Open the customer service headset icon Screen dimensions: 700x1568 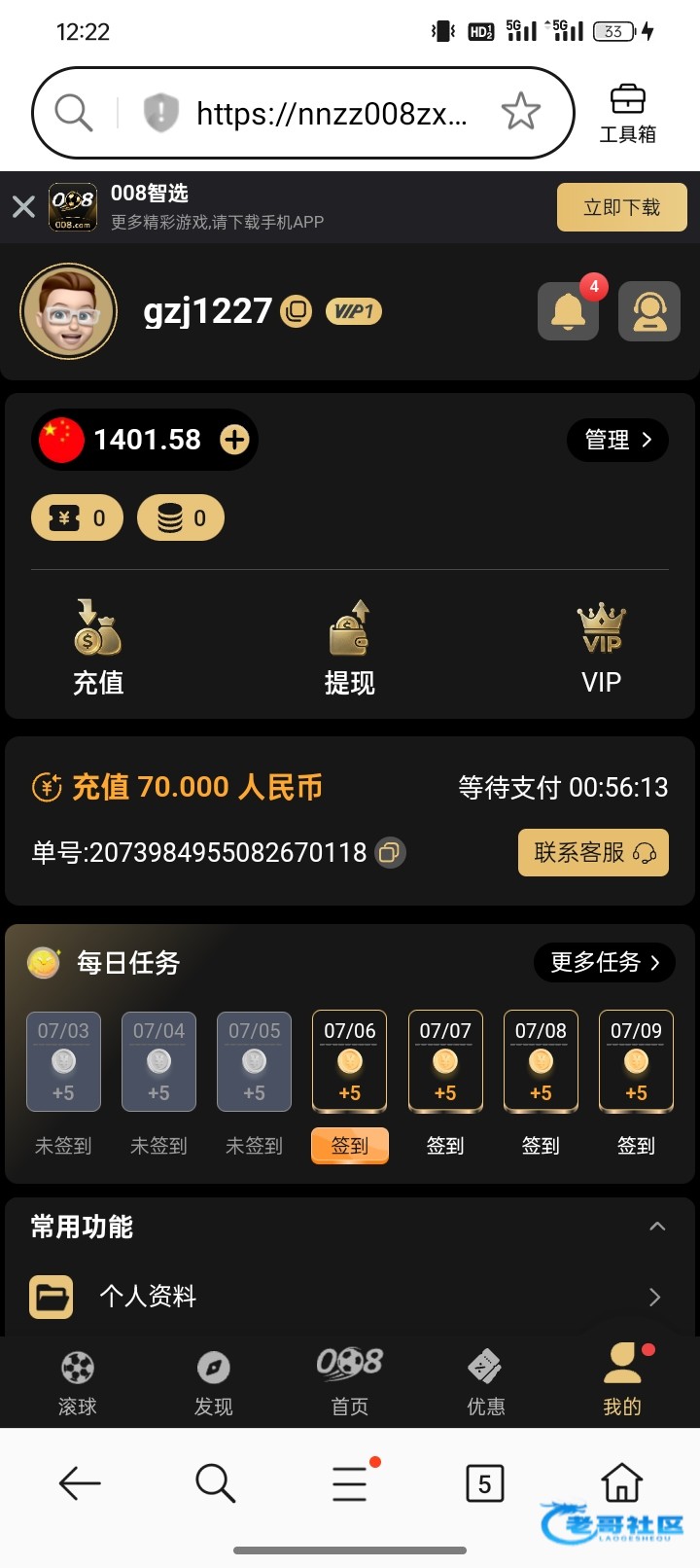pyautogui.click(x=649, y=311)
